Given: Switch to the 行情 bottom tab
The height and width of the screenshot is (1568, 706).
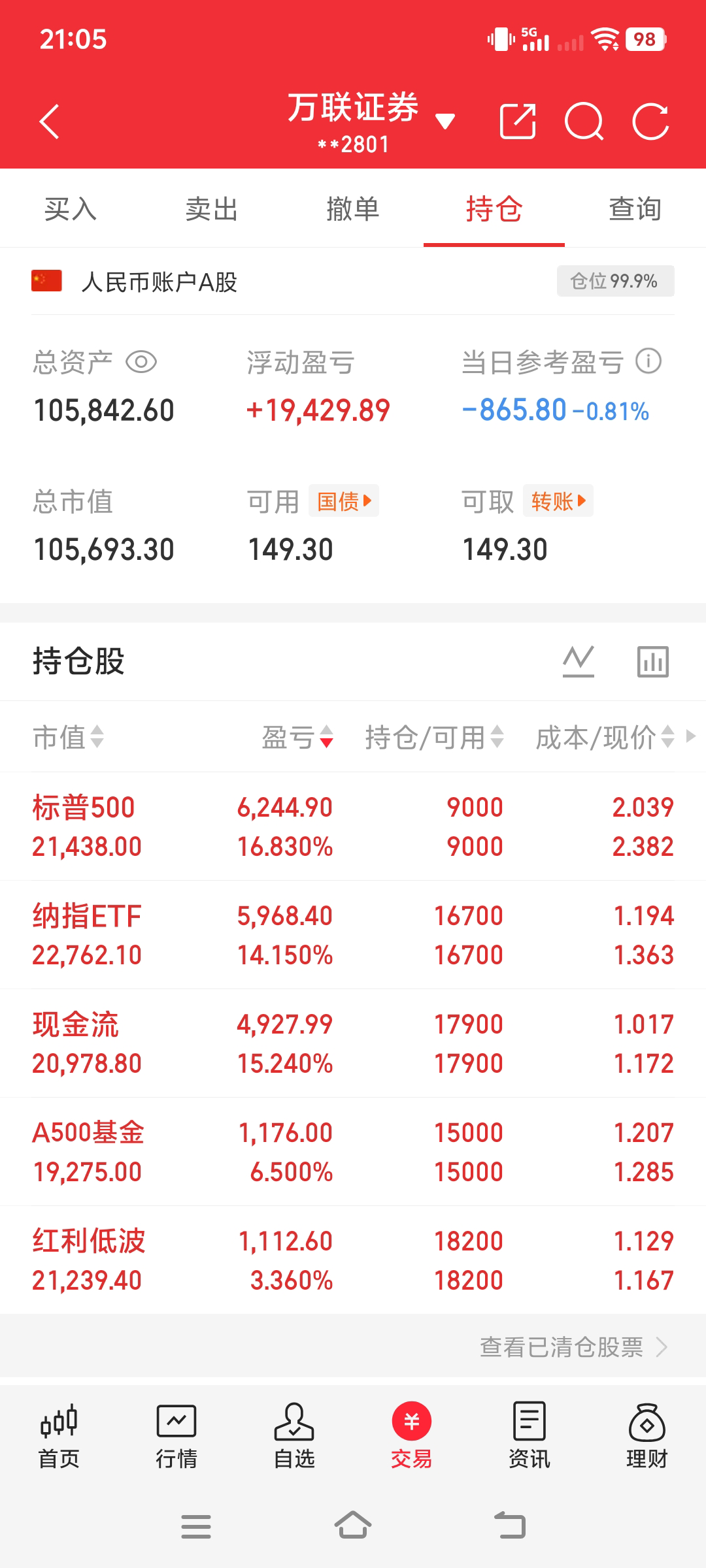Looking at the screenshot, I should click(x=176, y=1435).
